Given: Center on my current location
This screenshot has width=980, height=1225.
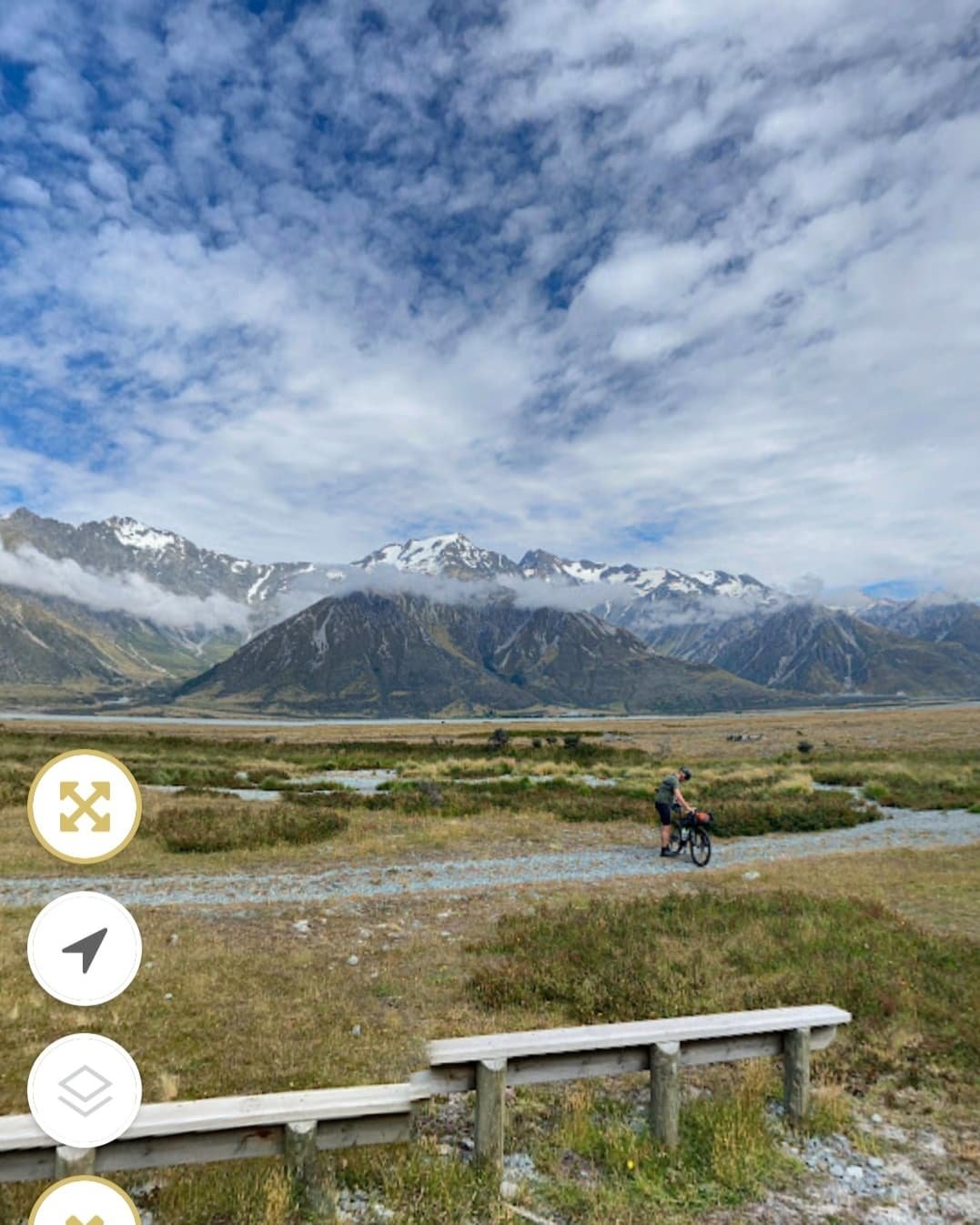Looking at the screenshot, I should pyautogui.click(x=85, y=948).
